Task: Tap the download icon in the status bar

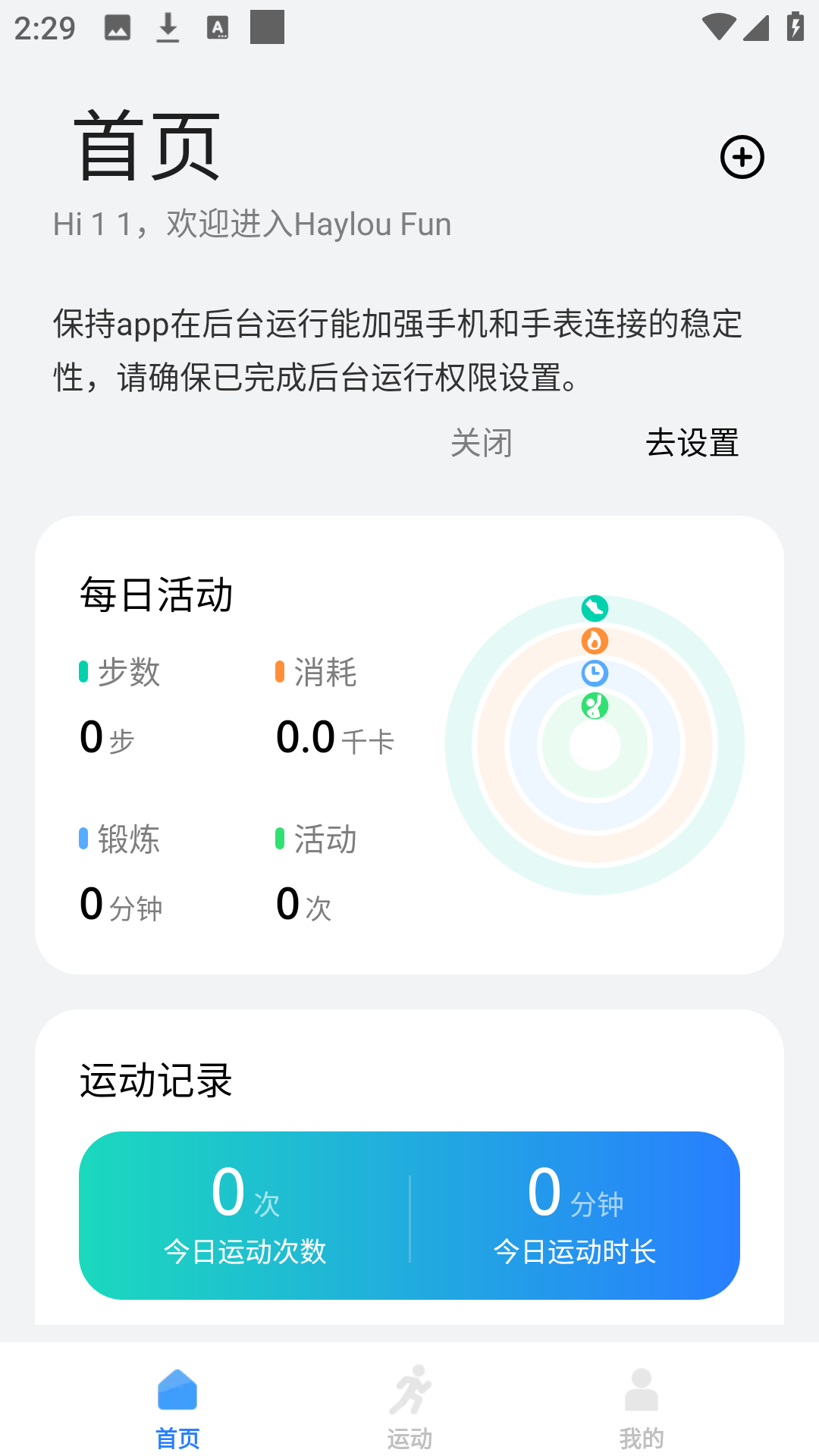Action: click(167, 27)
